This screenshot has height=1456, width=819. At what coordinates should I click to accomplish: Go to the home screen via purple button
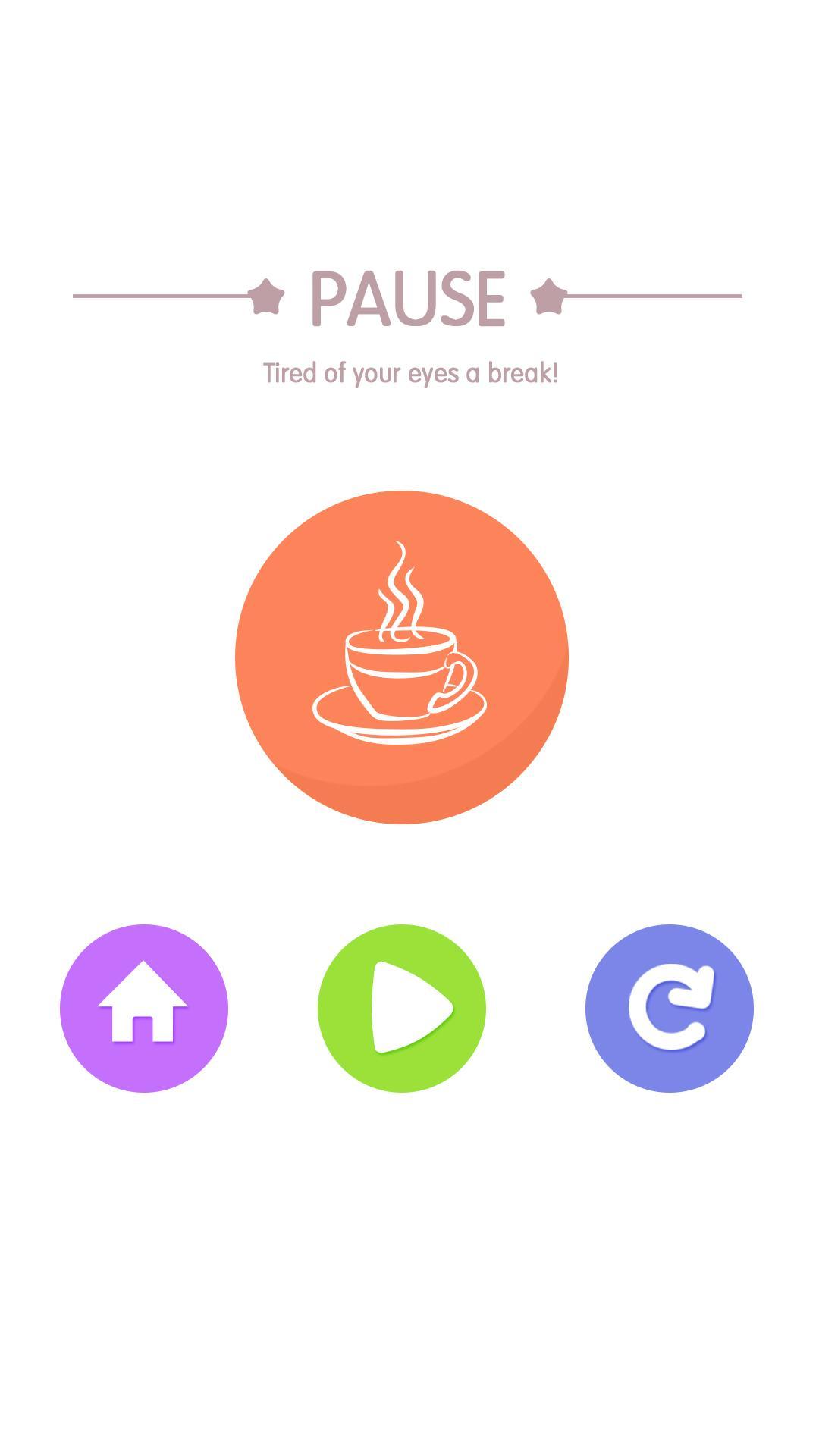tap(144, 1008)
